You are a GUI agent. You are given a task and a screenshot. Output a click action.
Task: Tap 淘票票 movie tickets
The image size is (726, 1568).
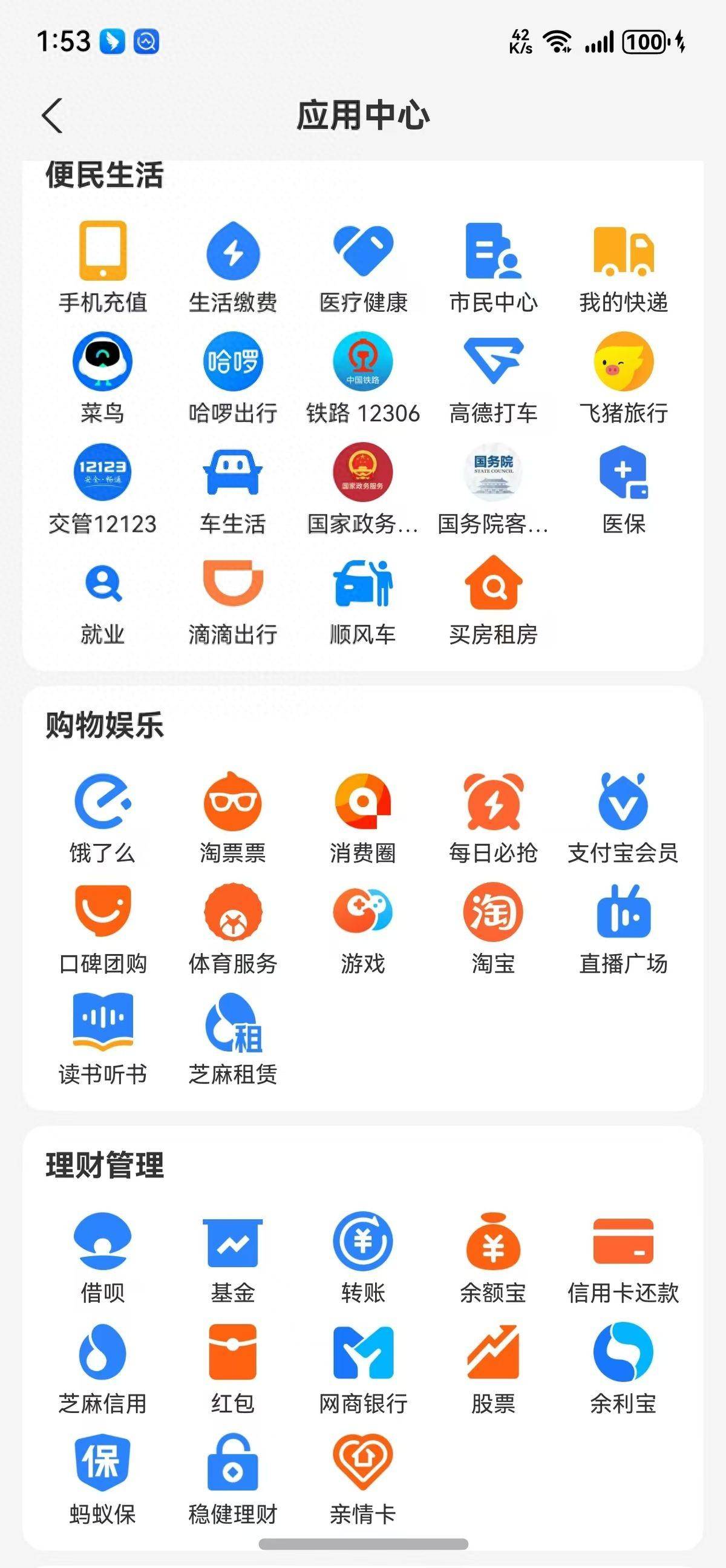tap(233, 802)
